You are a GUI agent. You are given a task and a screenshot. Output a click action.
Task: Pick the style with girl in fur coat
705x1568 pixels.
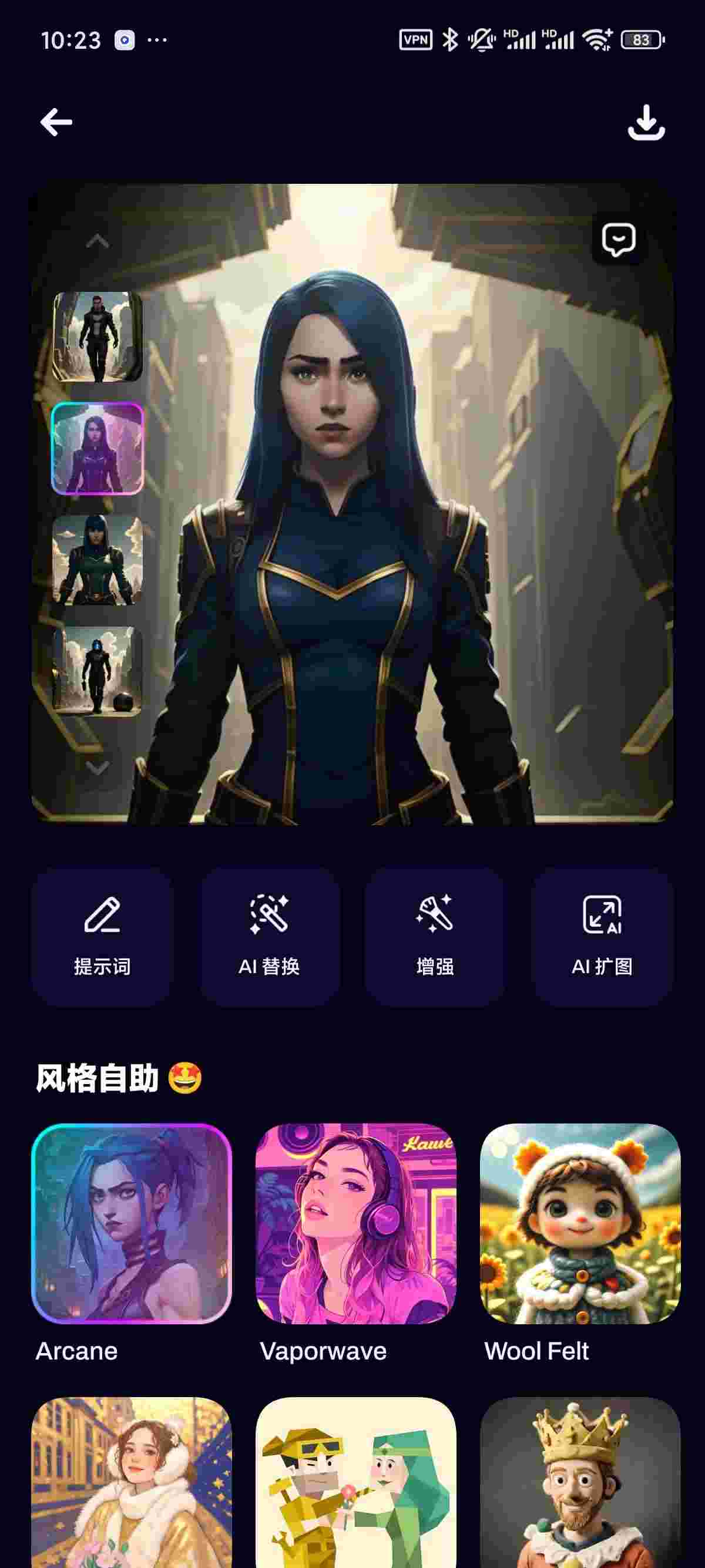pos(132,1482)
